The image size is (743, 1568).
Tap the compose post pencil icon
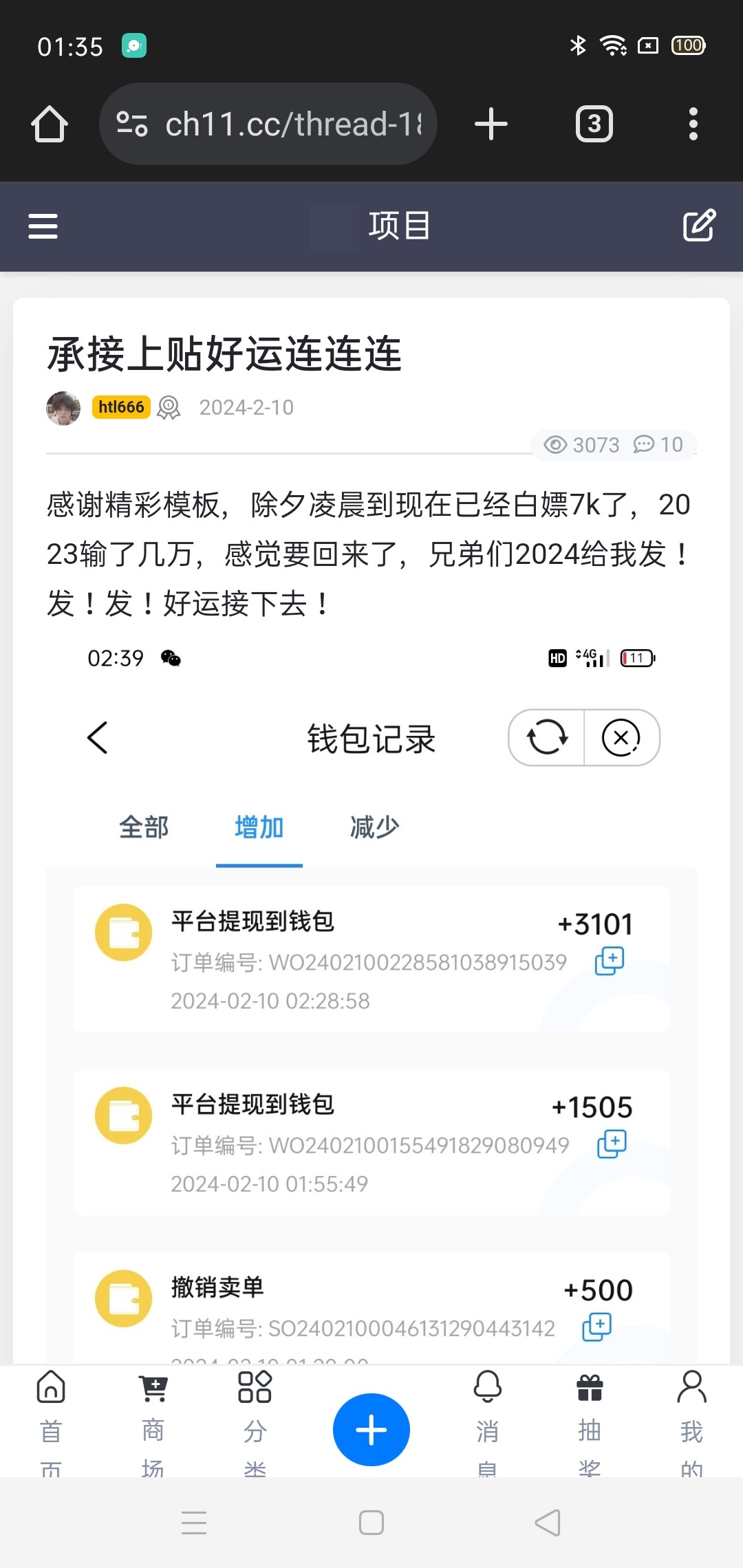(699, 226)
